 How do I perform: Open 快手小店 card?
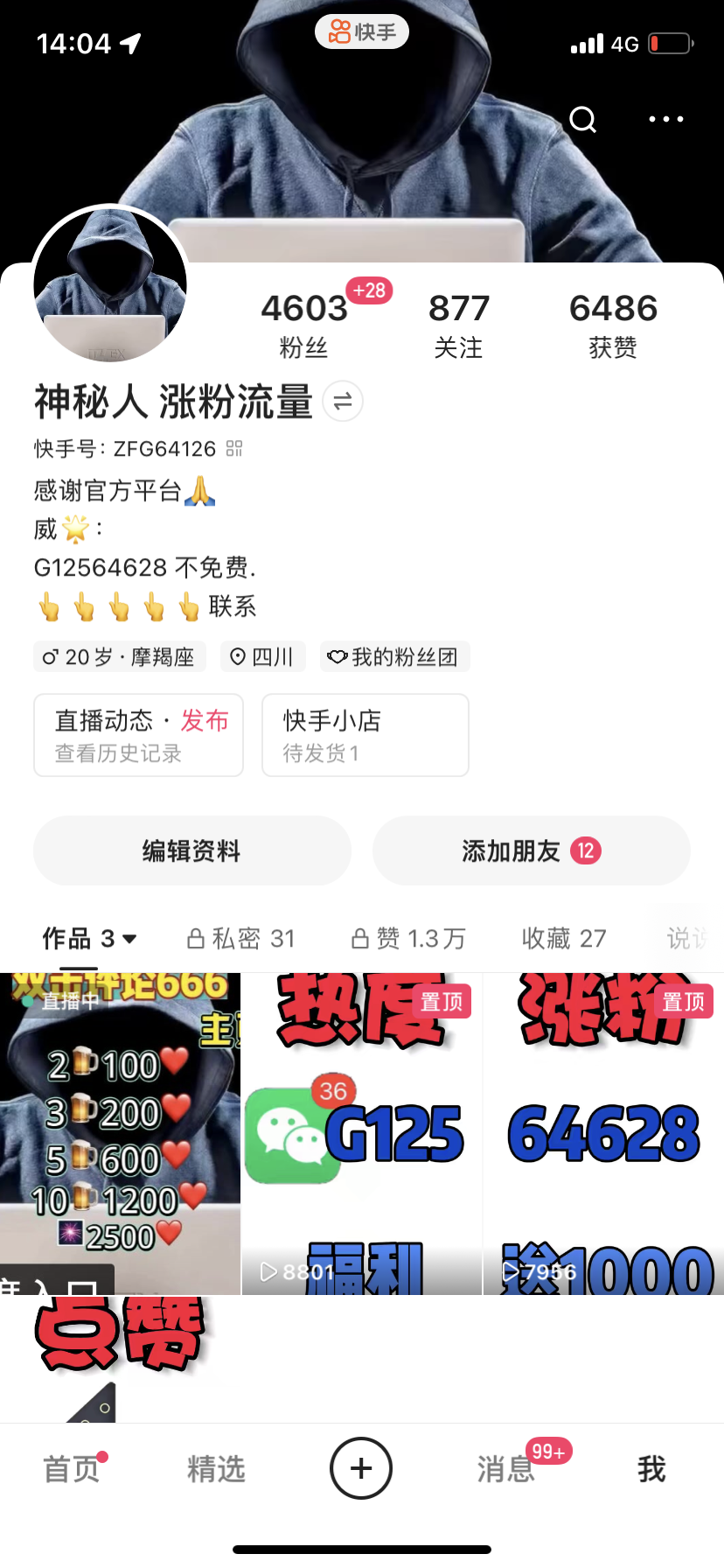(365, 735)
